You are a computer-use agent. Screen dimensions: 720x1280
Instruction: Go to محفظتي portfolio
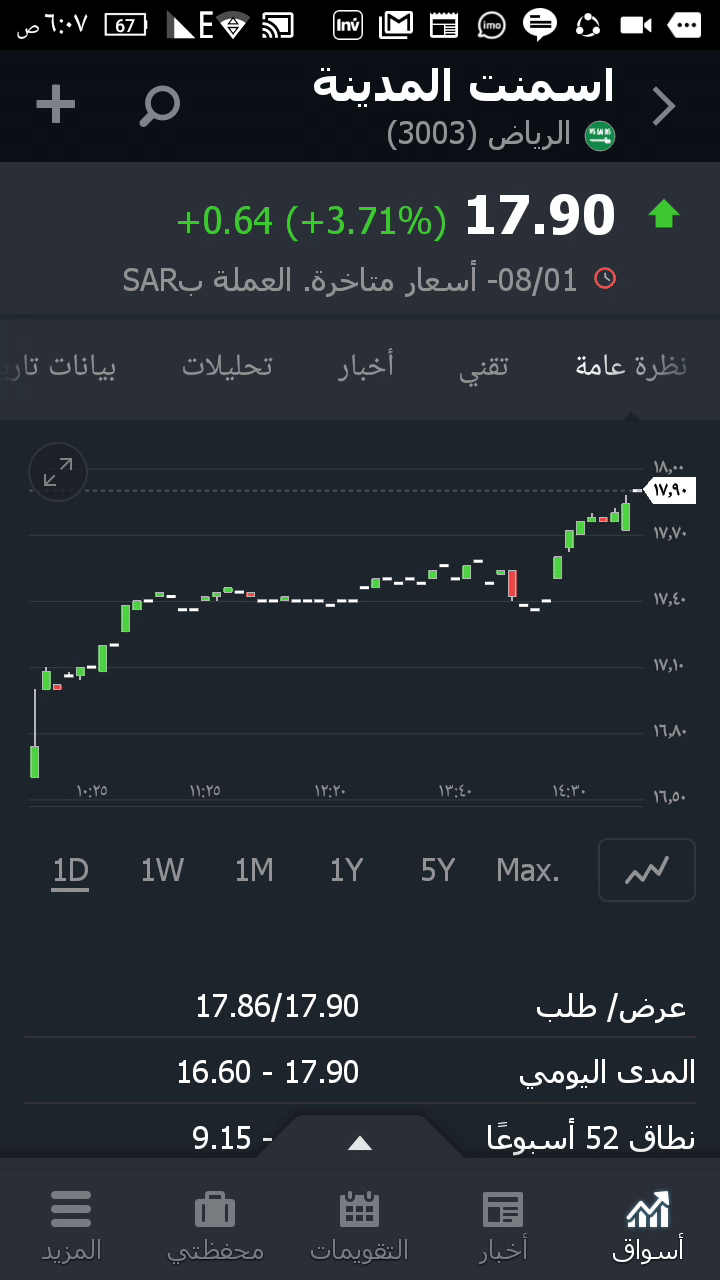coord(215,1225)
